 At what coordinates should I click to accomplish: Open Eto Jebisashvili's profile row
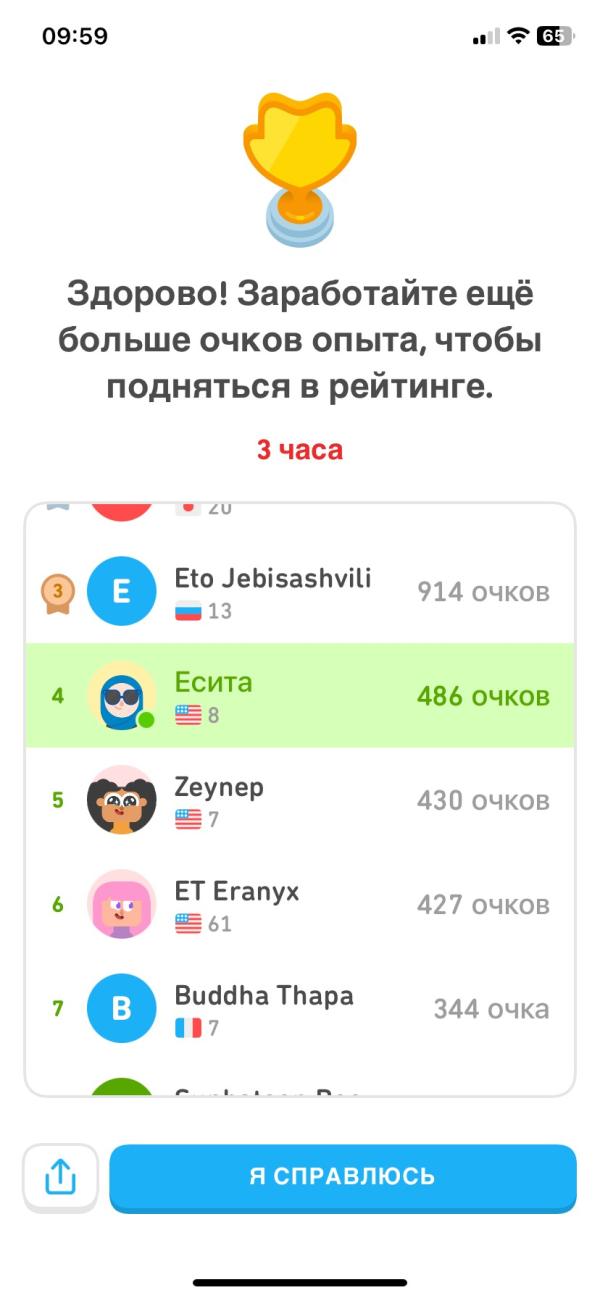pos(299,592)
